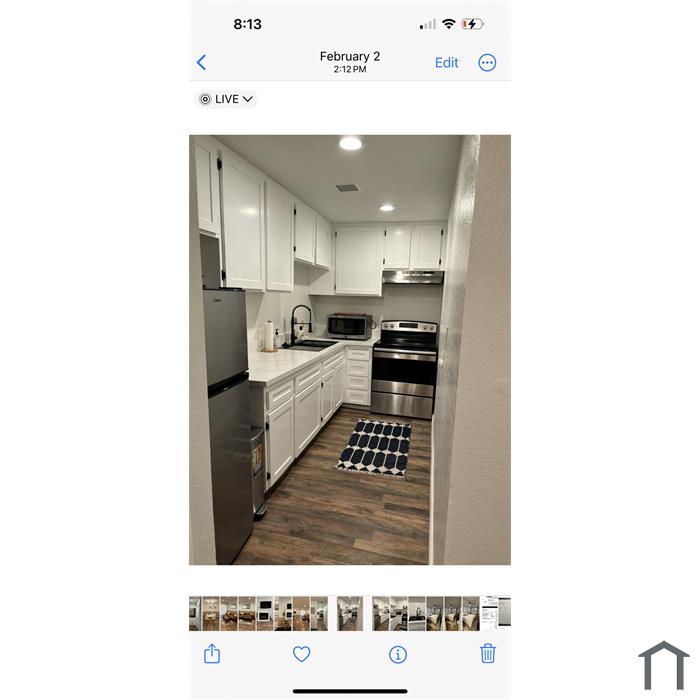Favorite the photo with the heart

[x=301, y=654]
